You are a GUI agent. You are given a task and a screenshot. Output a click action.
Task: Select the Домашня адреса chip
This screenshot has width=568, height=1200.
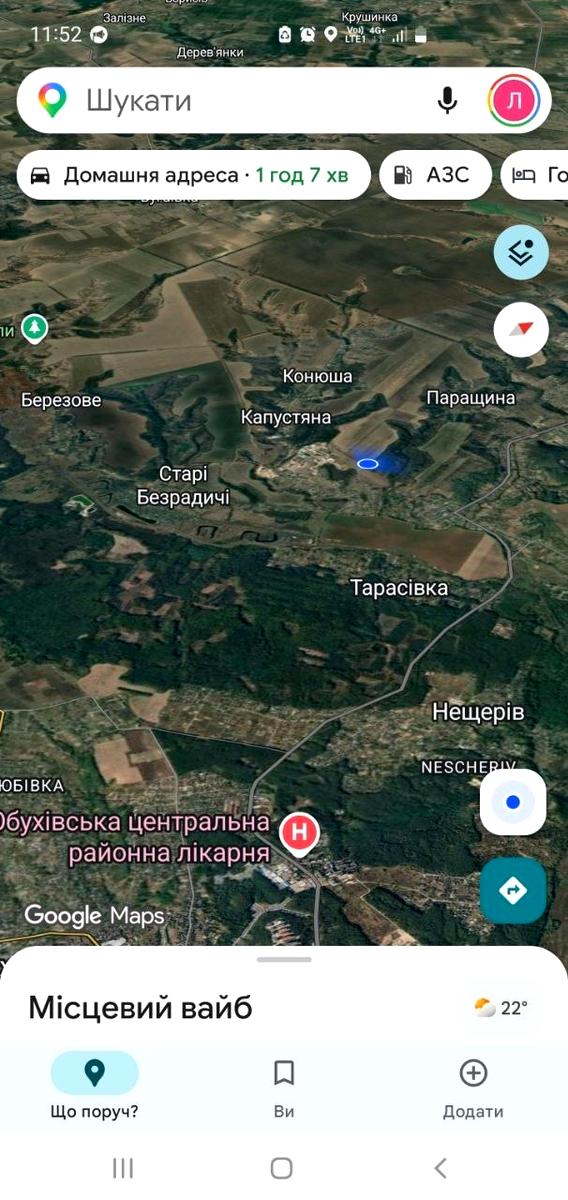(193, 176)
